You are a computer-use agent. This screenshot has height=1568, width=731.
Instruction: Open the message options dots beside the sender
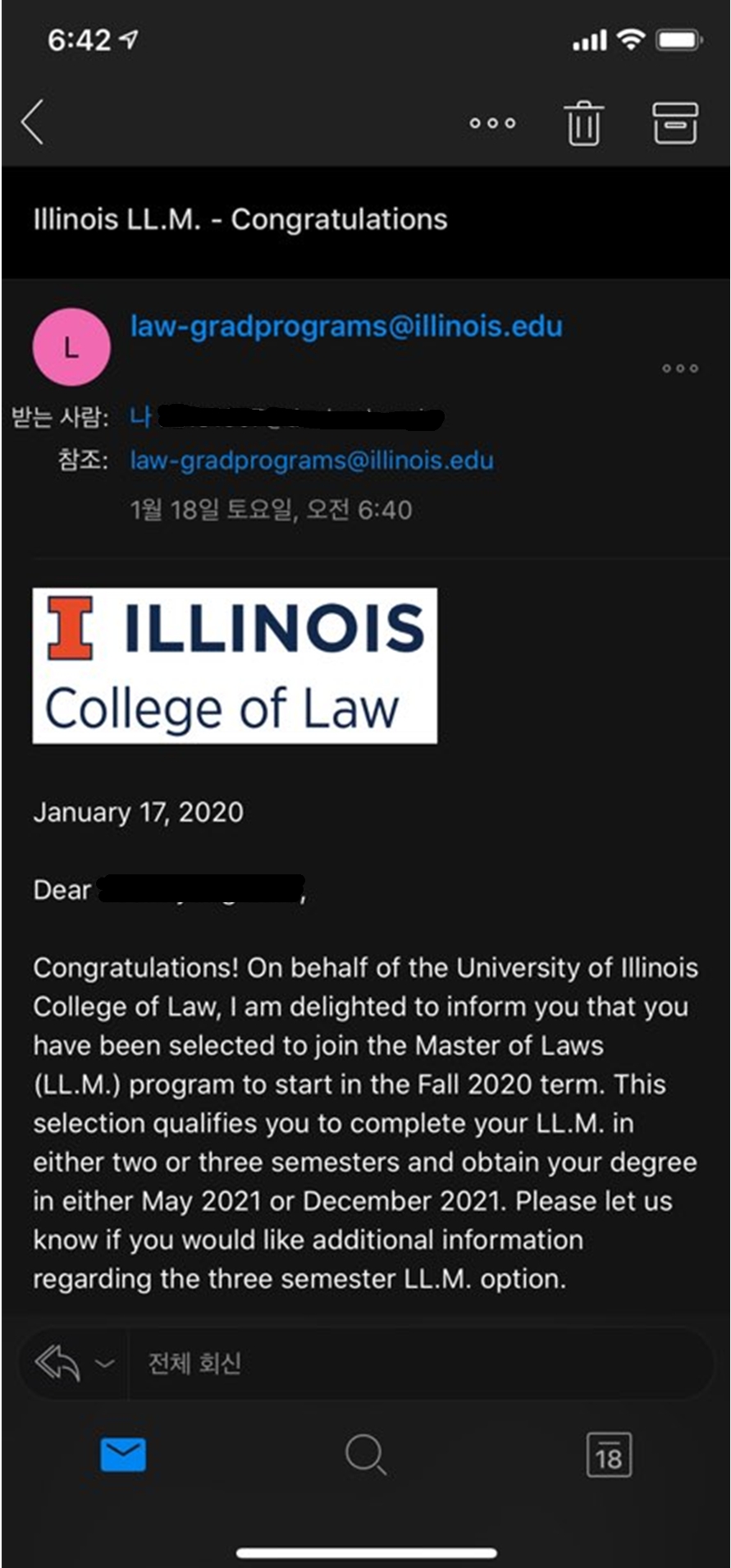click(x=680, y=369)
